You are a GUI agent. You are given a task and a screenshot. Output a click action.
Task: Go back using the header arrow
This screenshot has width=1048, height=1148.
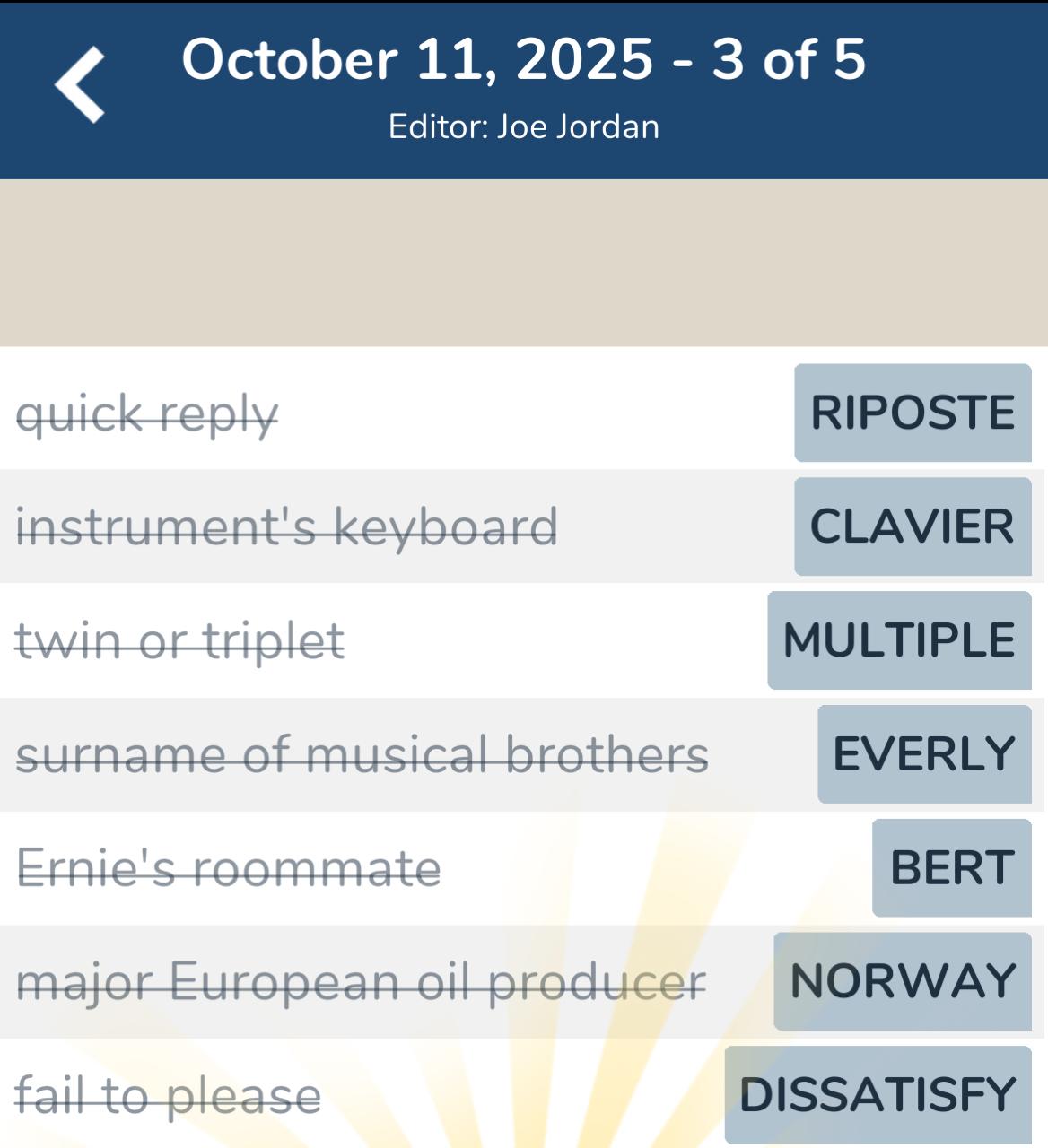click(80, 85)
